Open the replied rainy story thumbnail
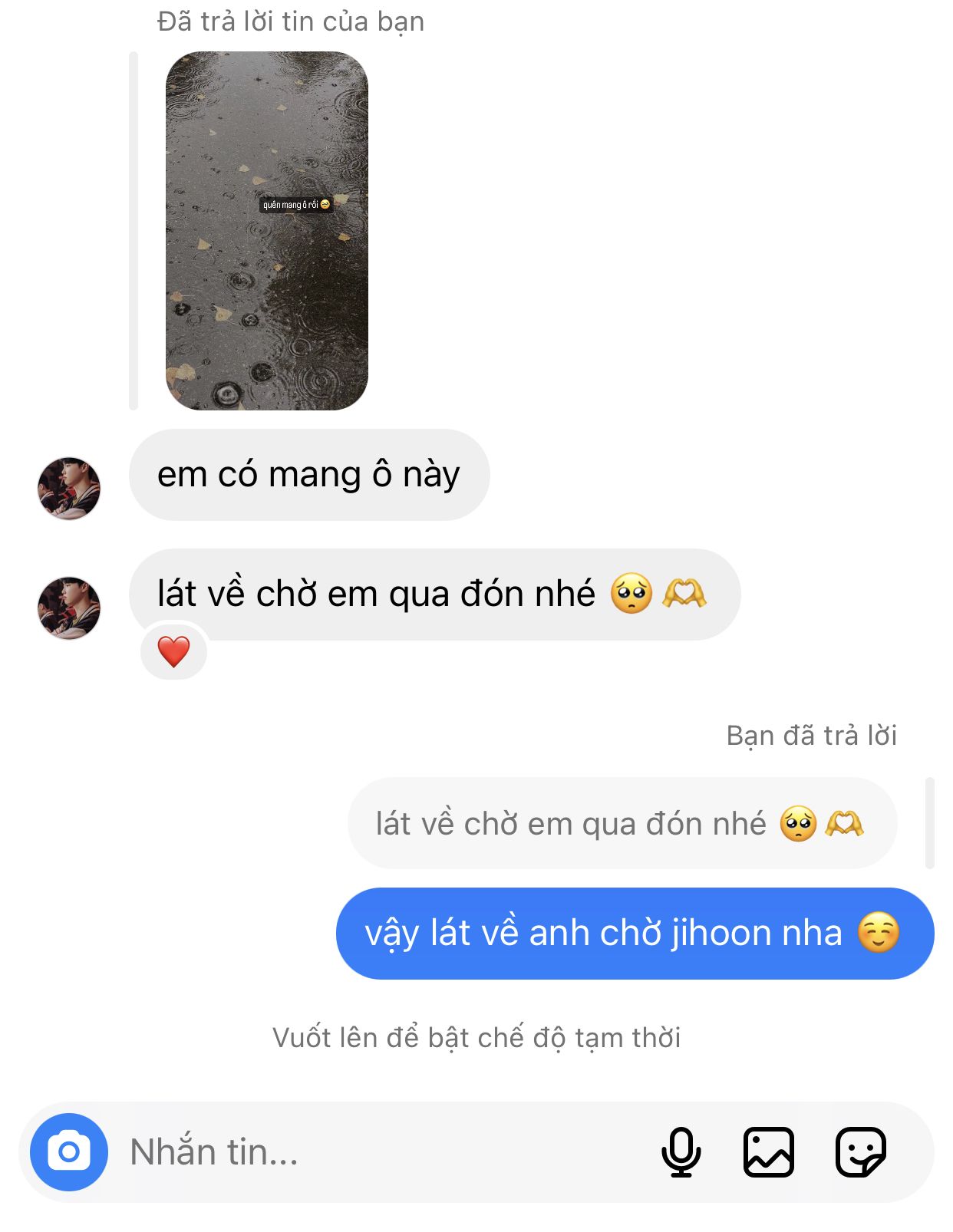The height and width of the screenshot is (1232, 953). (266, 230)
